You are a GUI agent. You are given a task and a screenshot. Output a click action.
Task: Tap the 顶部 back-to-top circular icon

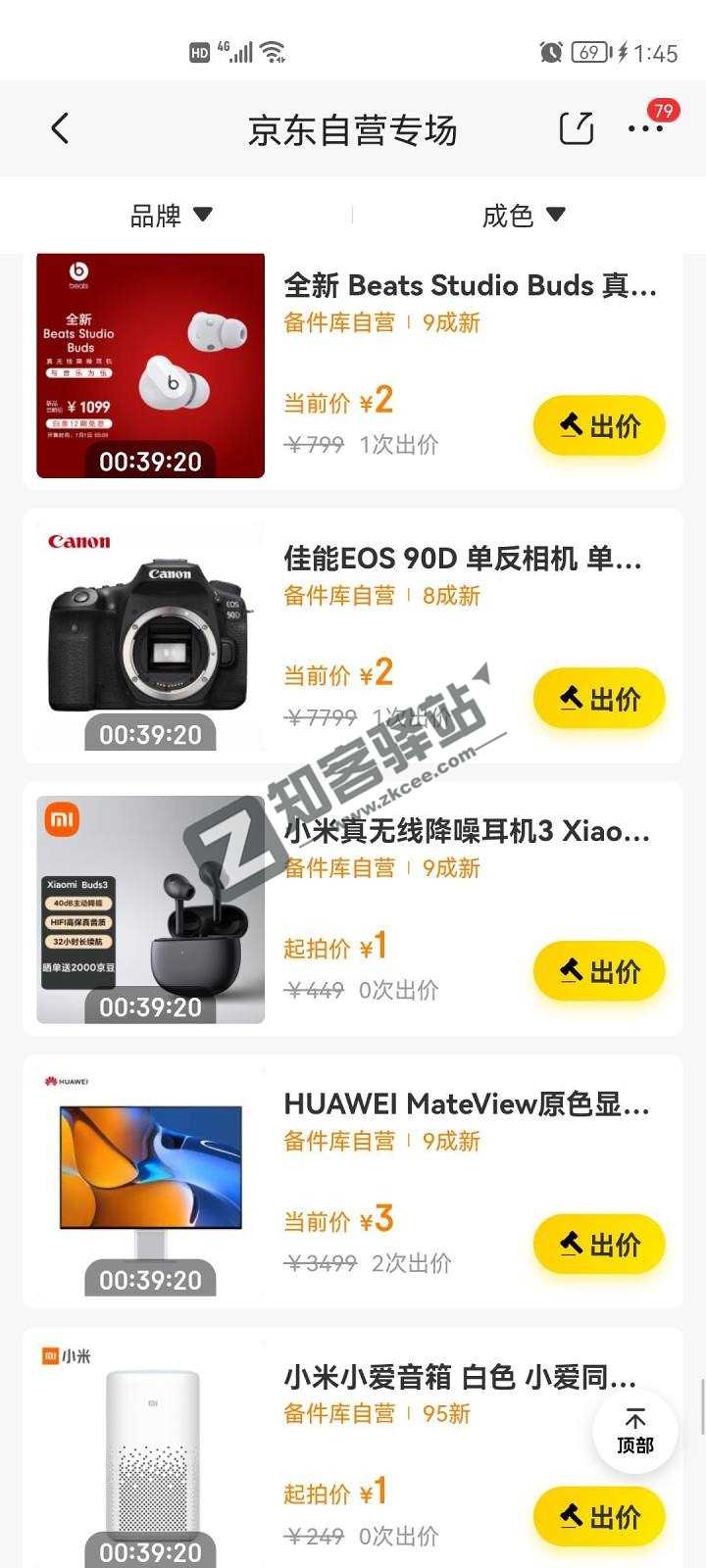(635, 1432)
